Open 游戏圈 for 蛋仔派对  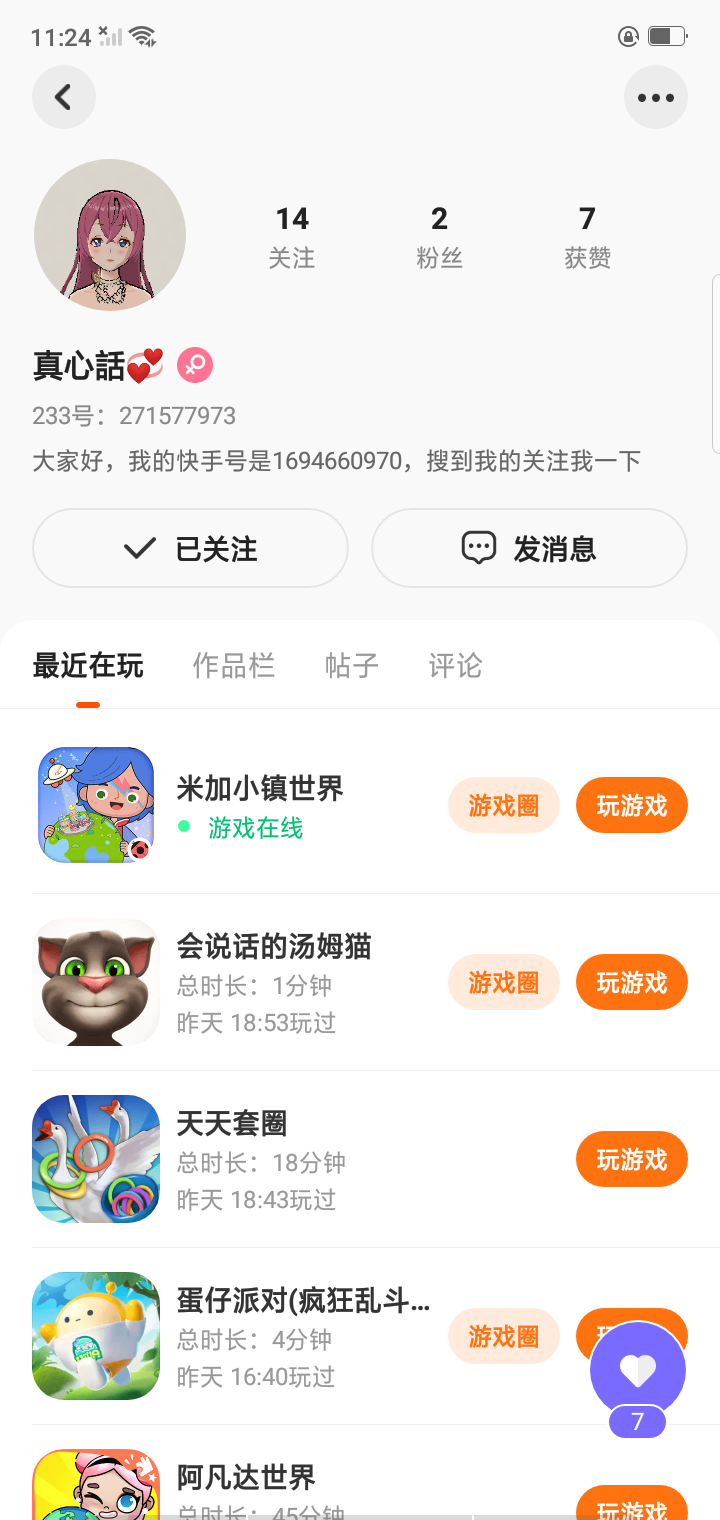(503, 1336)
